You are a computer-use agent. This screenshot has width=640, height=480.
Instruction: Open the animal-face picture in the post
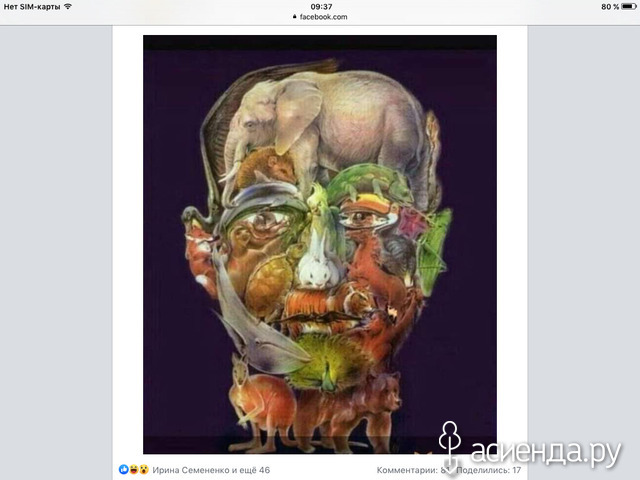(x=320, y=245)
